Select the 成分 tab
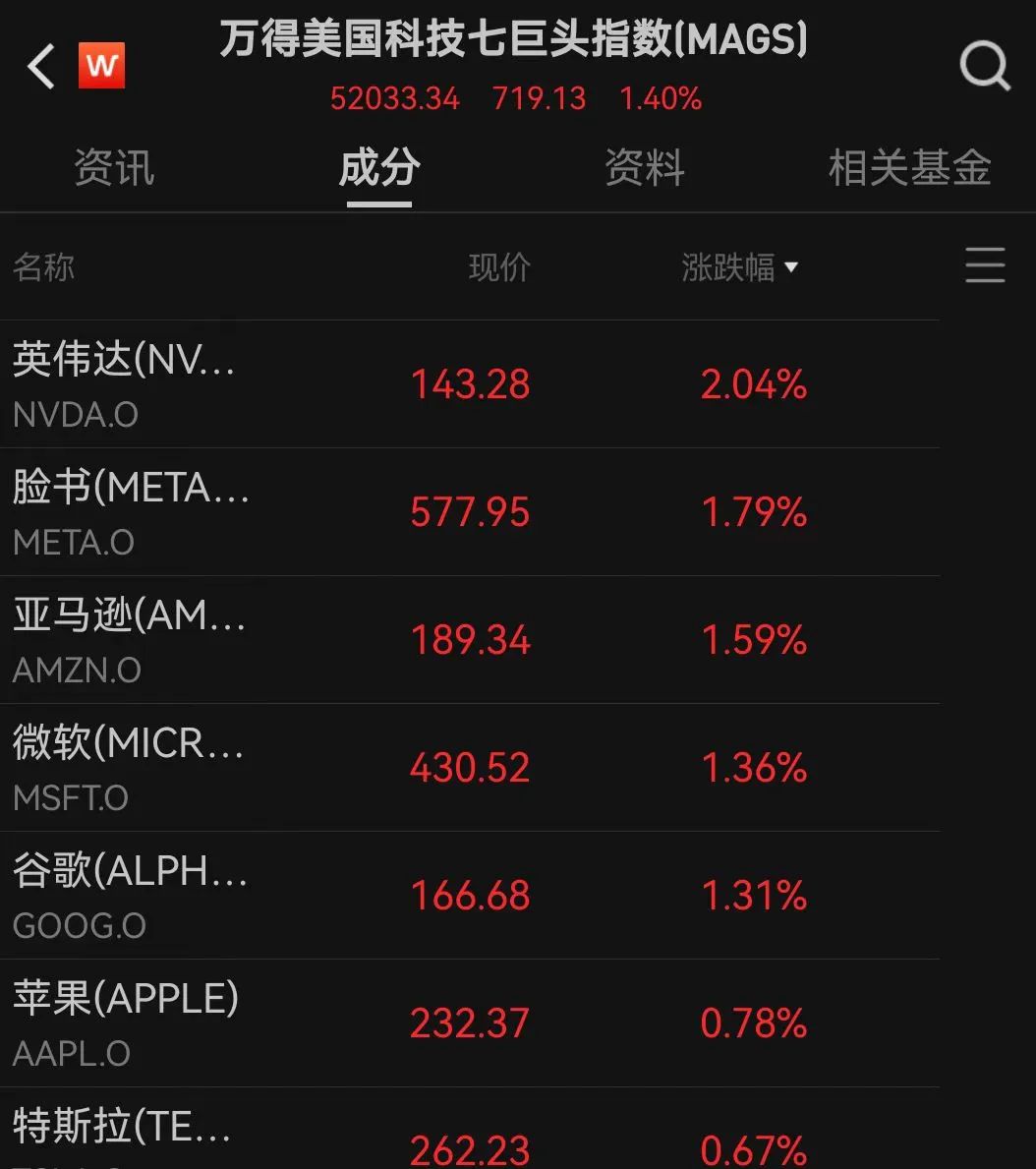1036x1169 pixels. (379, 168)
